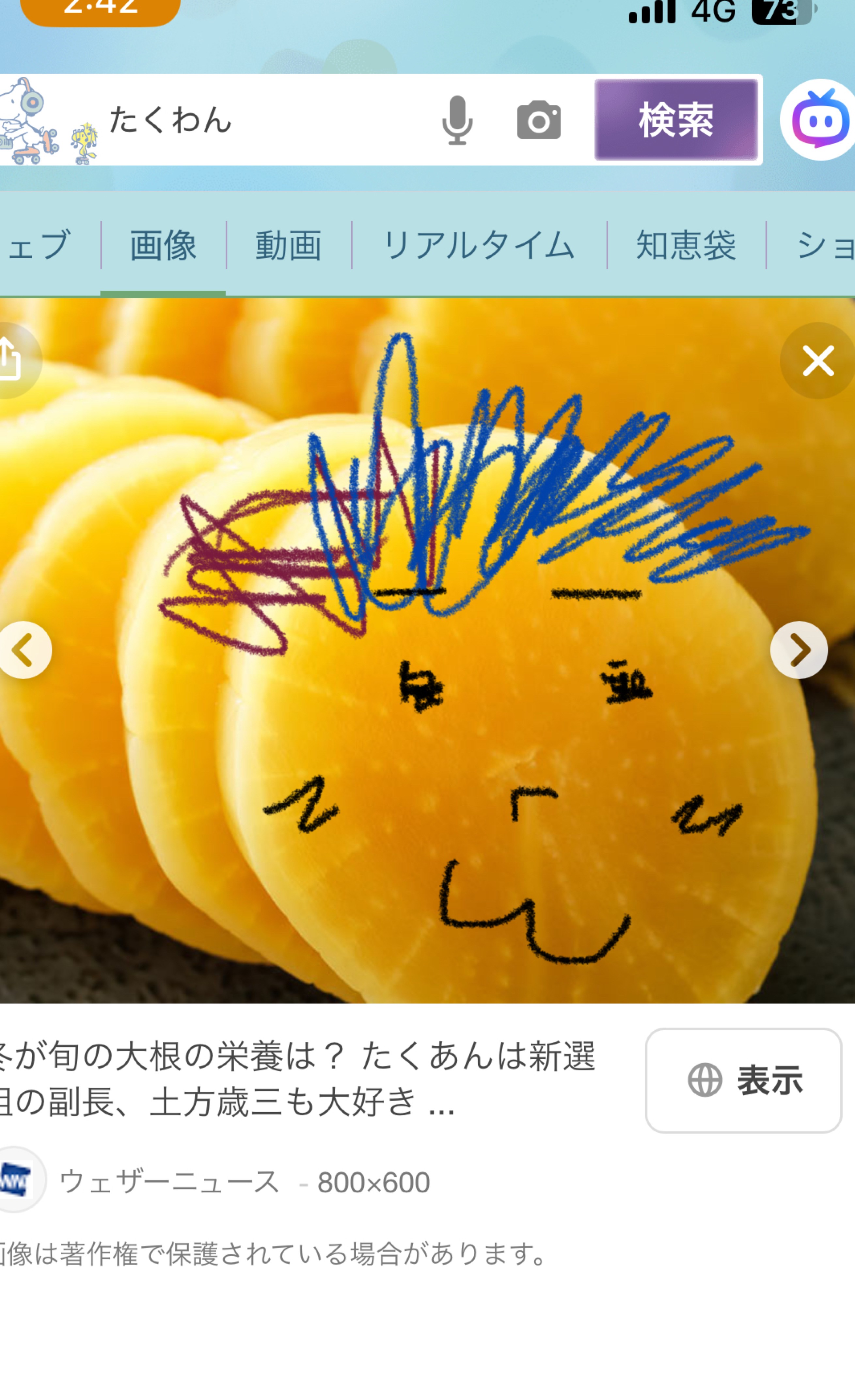Go to the 知恵袋 tab
This screenshot has width=855, height=1400.
pyautogui.click(x=686, y=246)
